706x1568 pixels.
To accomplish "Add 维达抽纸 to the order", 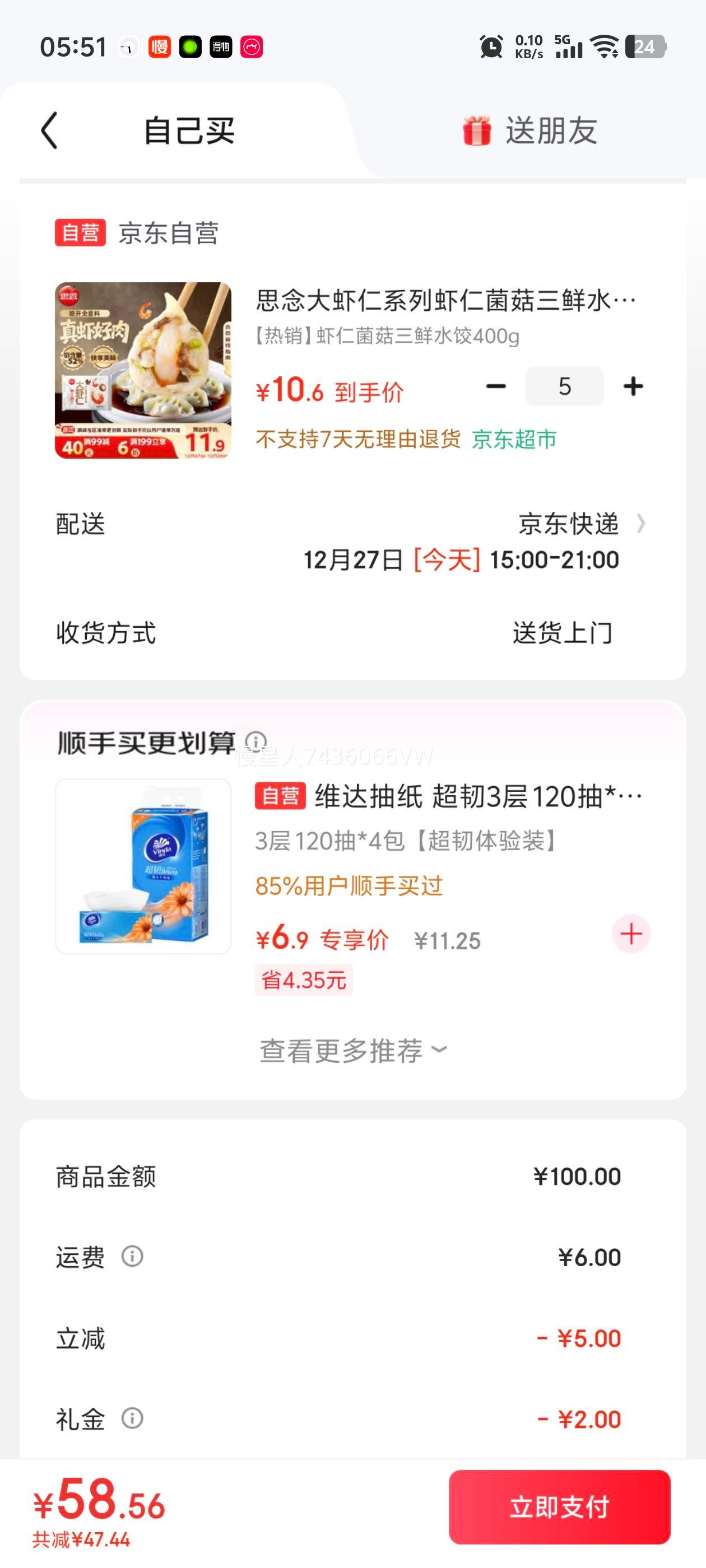I will tap(631, 934).
